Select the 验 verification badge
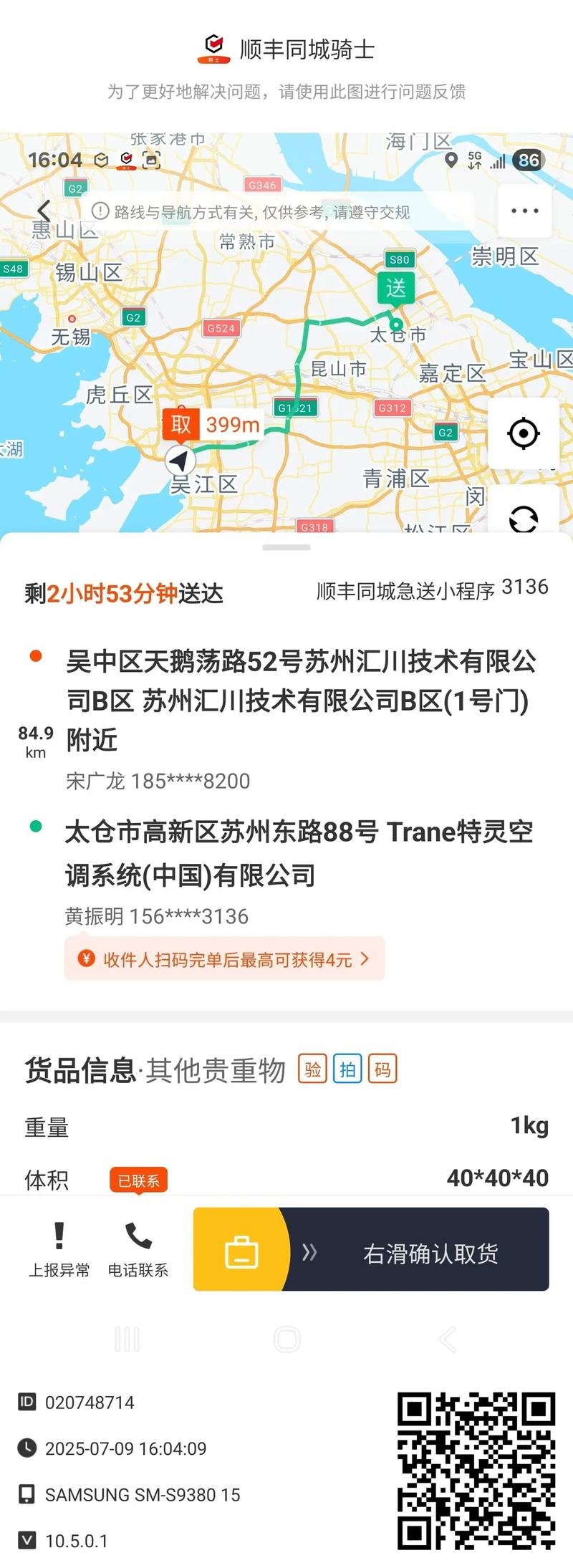This screenshot has width=573, height=1568. point(313,1067)
